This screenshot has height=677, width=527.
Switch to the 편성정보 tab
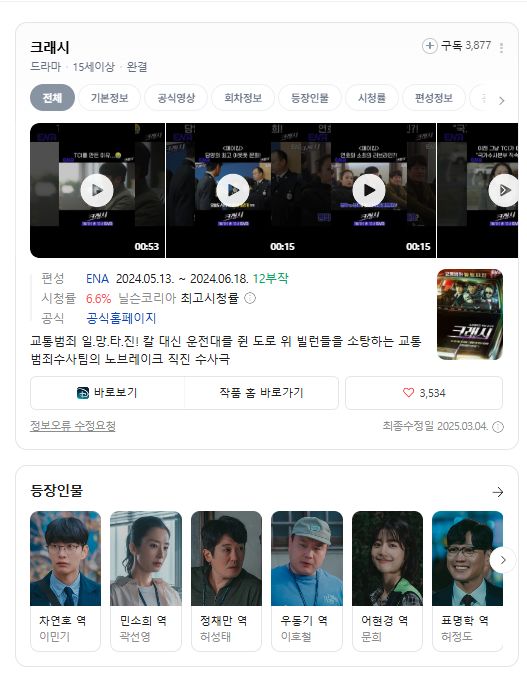(x=434, y=98)
